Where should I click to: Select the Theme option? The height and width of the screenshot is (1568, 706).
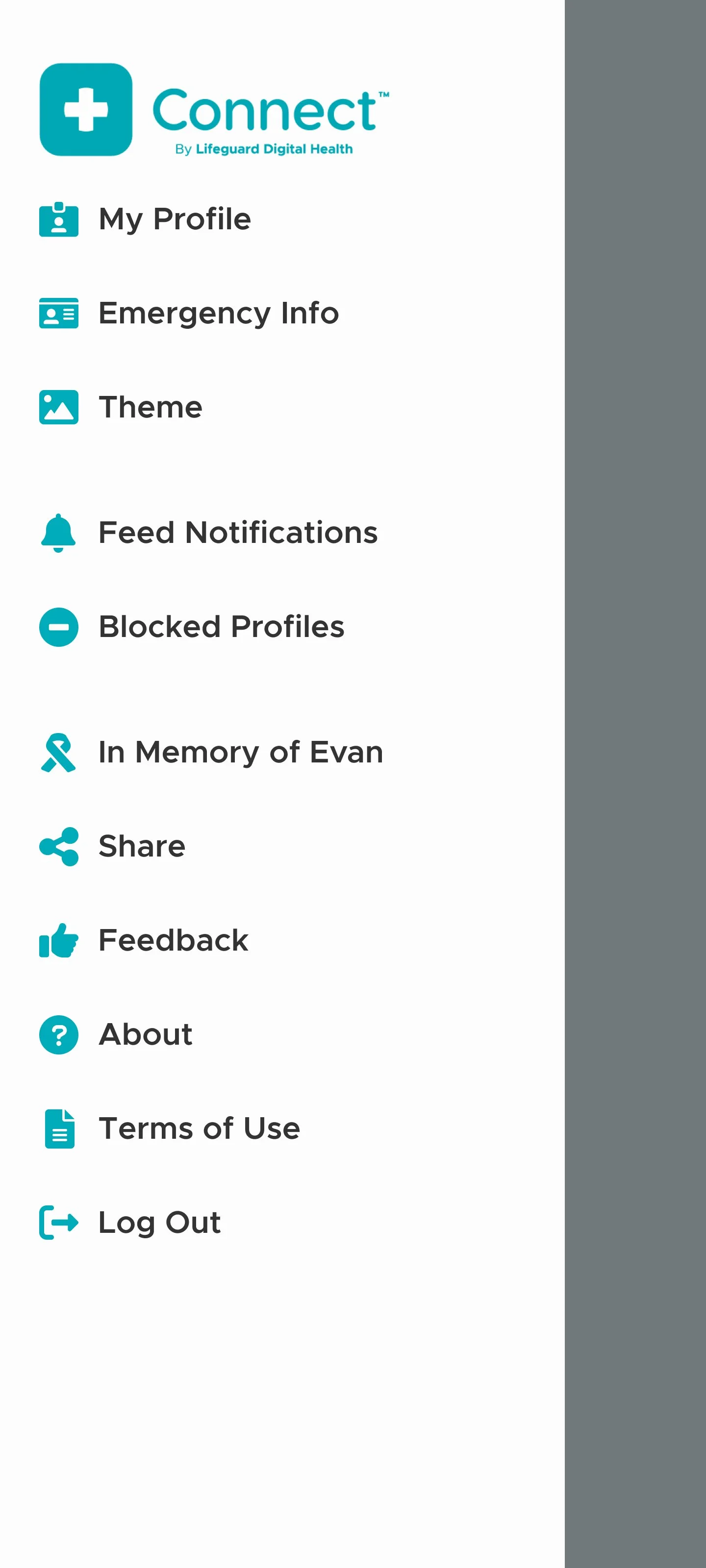(150, 407)
